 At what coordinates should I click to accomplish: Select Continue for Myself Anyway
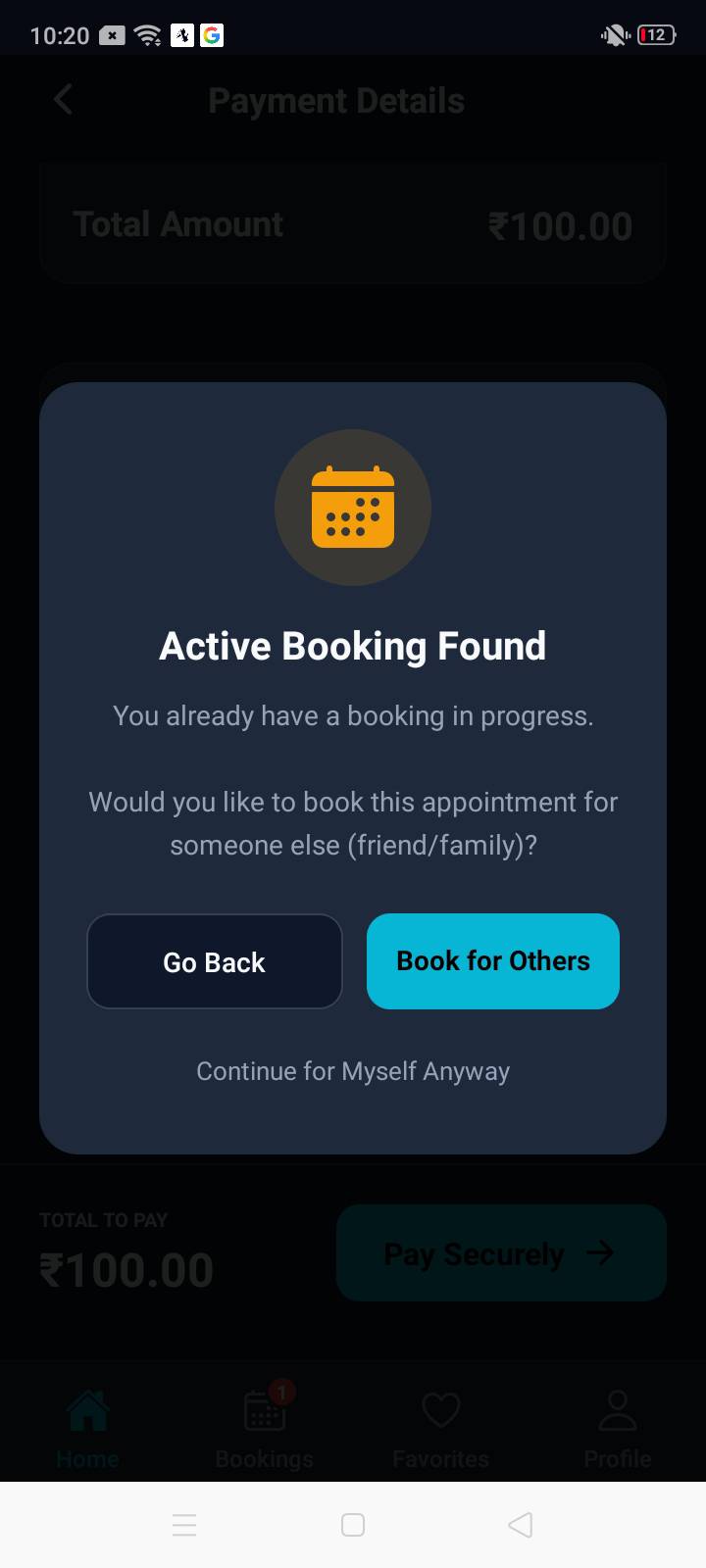coord(353,1071)
